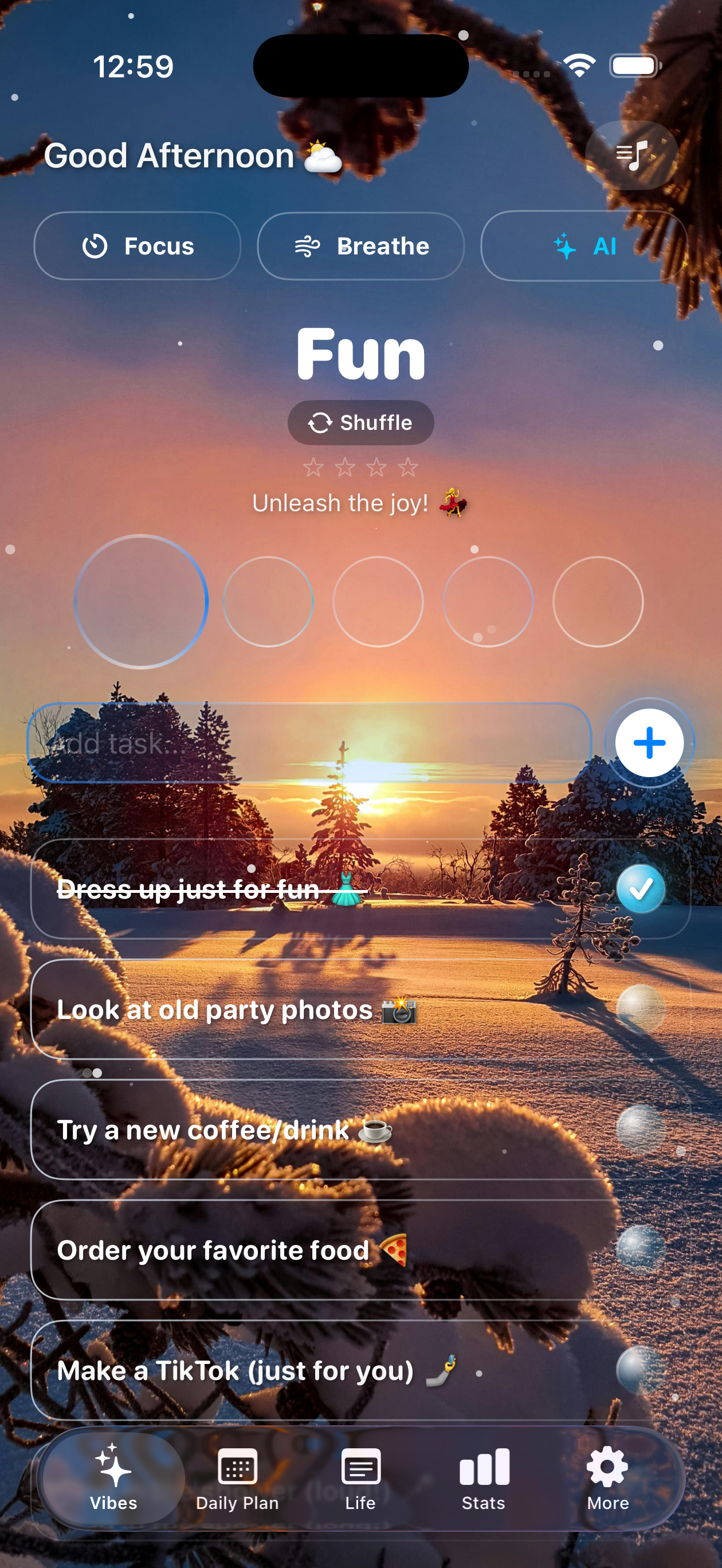
Task: Add task with the plus button
Action: [649, 743]
